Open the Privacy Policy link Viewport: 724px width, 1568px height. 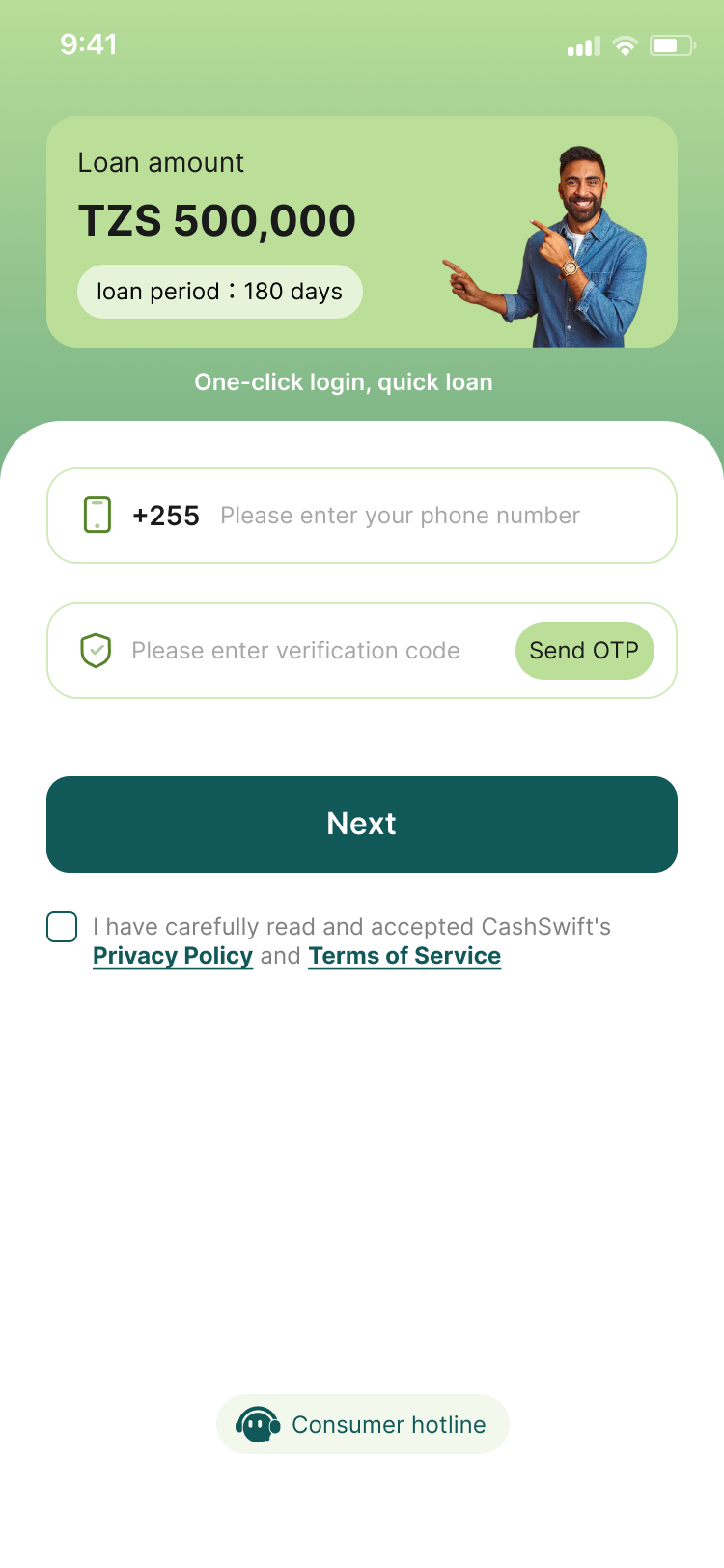click(173, 956)
